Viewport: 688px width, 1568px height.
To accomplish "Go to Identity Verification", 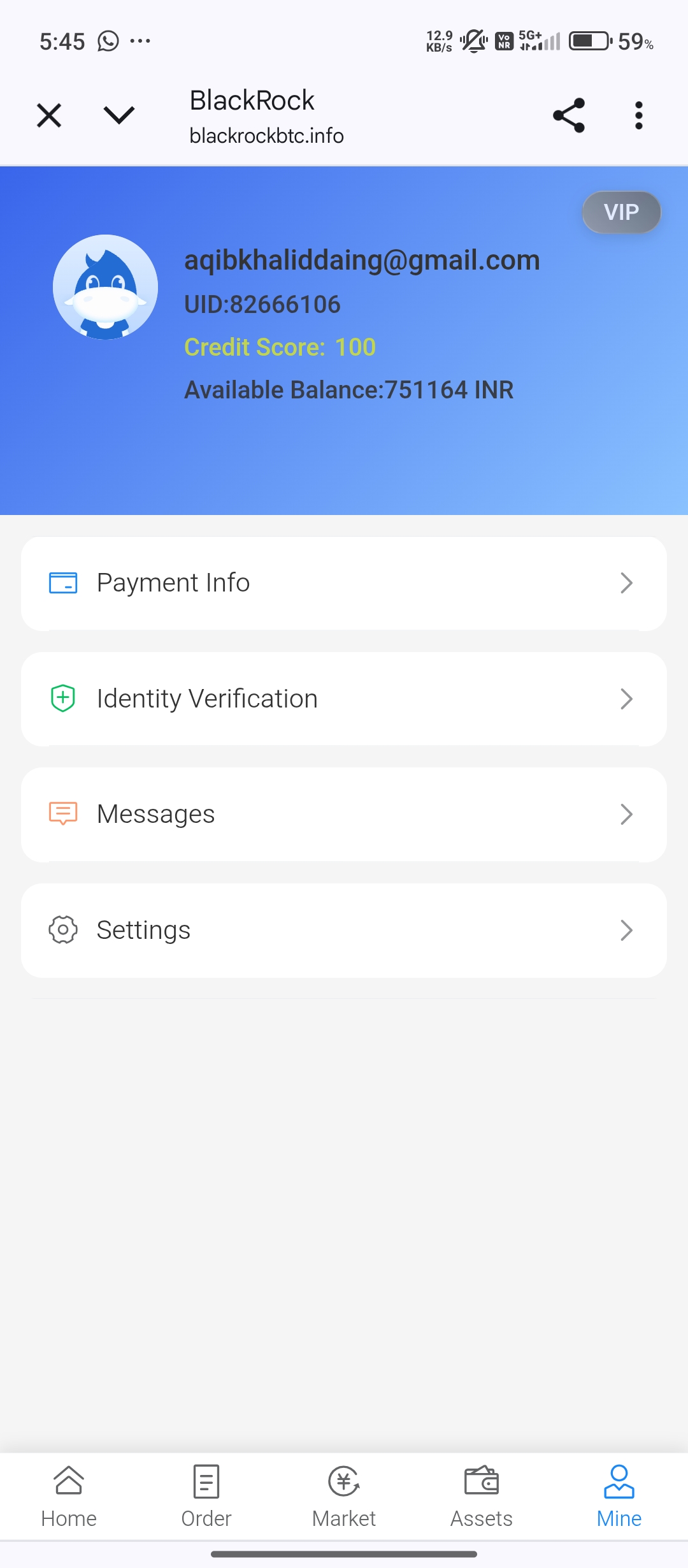I will tap(344, 699).
